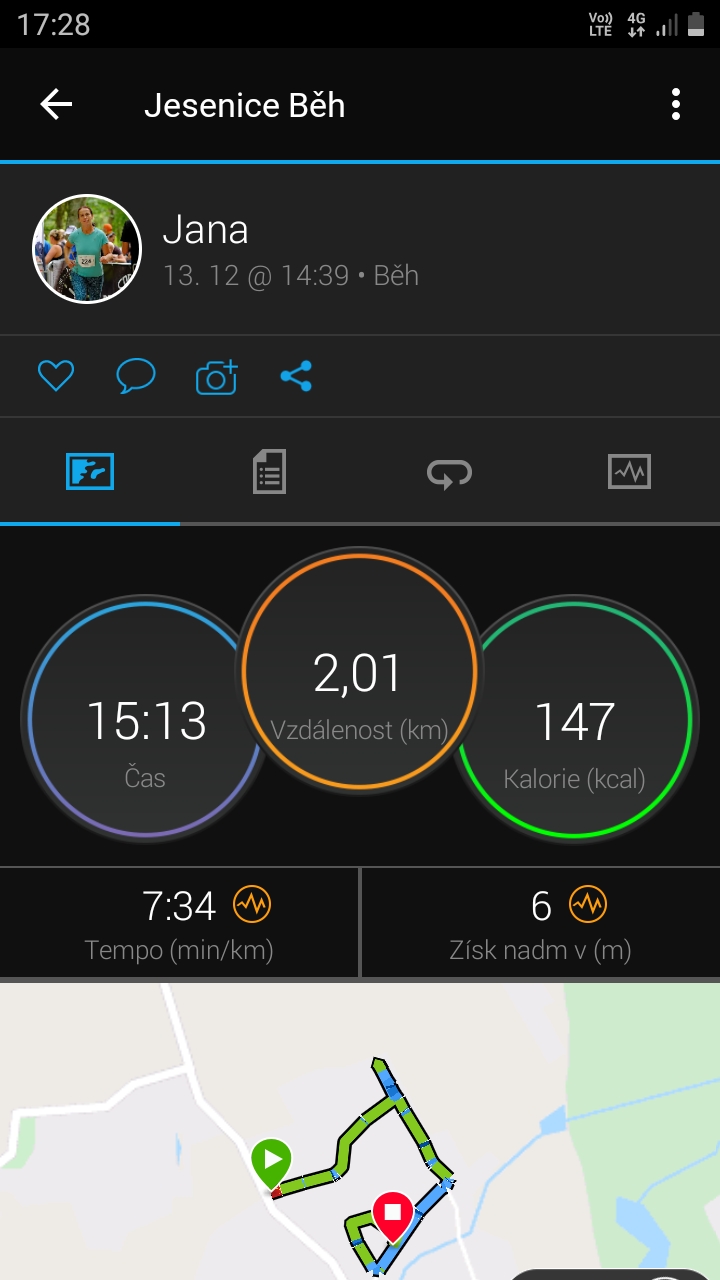Like the activity with the heart icon
This screenshot has height=1280, width=720.
click(x=56, y=376)
